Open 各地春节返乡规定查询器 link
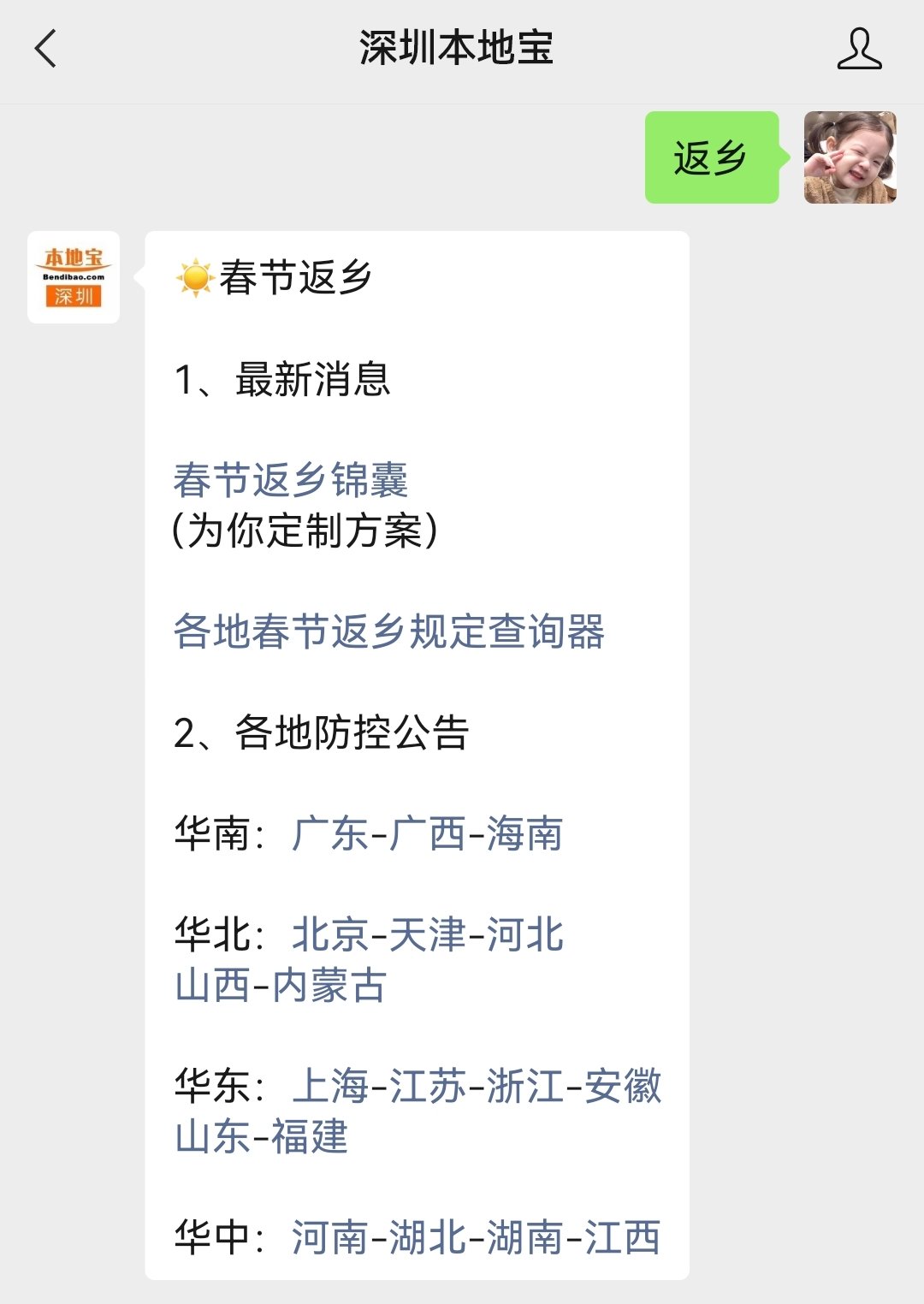This screenshot has width=924, height=1304. [x=389, y=632]
